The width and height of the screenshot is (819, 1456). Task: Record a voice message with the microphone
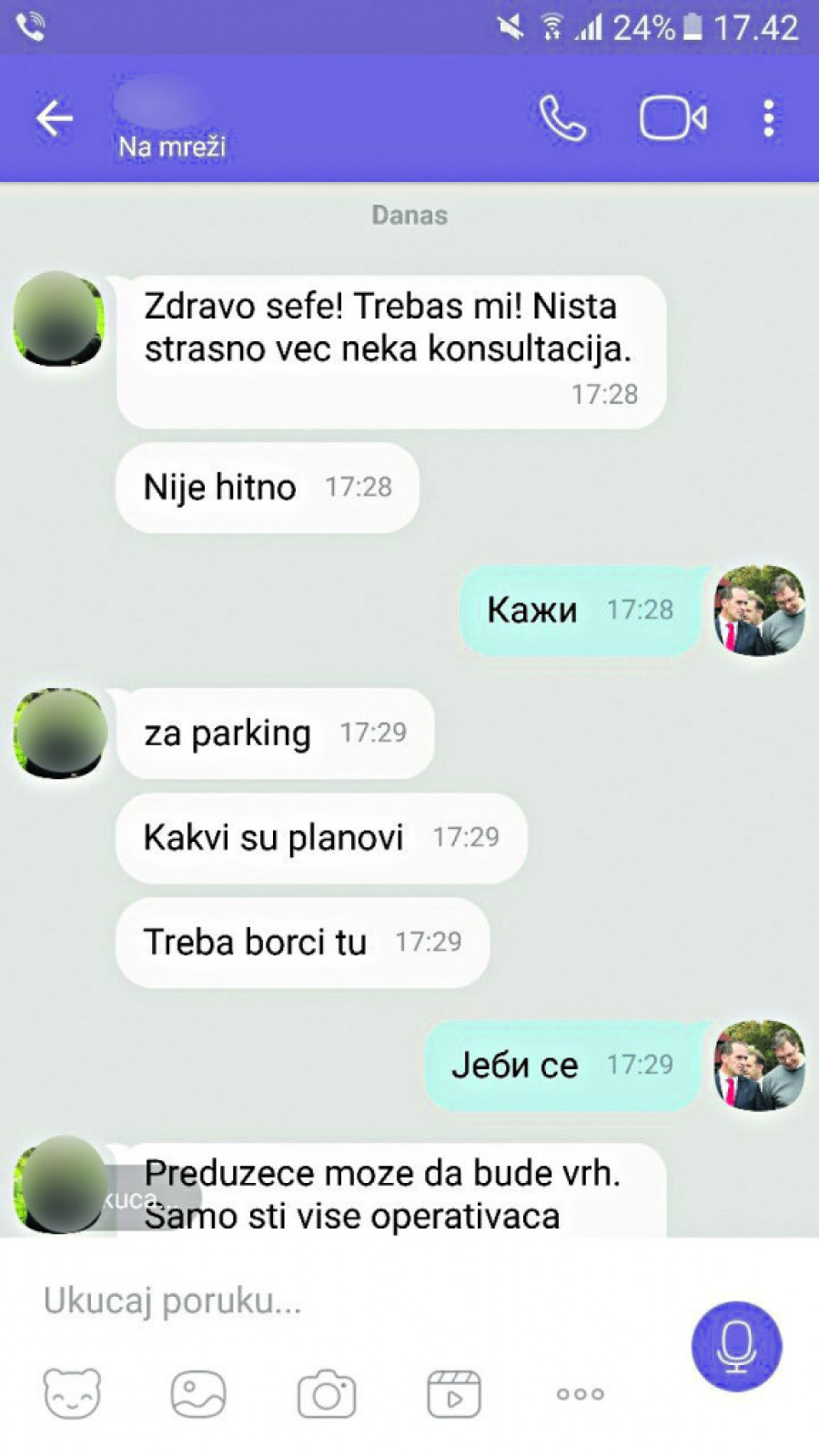736,1347
